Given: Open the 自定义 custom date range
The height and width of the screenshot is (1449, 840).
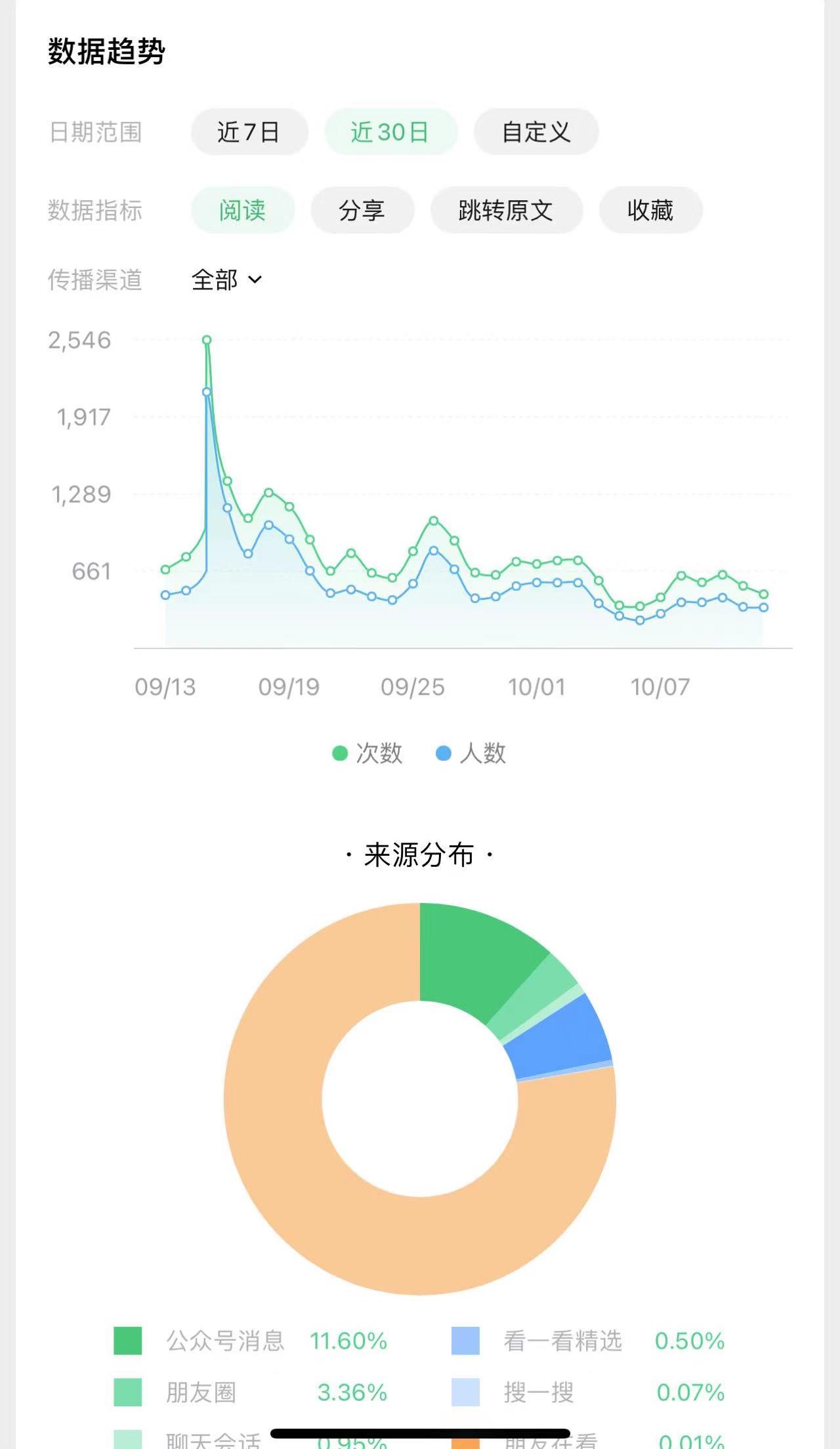Looking at the screenshot, I should (536, 132).
